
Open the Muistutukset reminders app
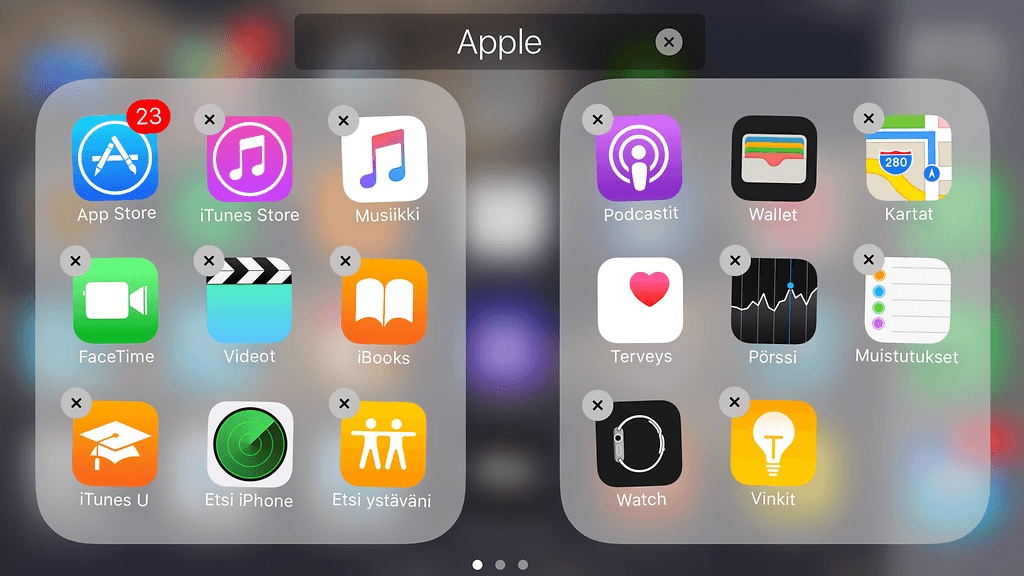pyautogui.click(x=907, y=300)
